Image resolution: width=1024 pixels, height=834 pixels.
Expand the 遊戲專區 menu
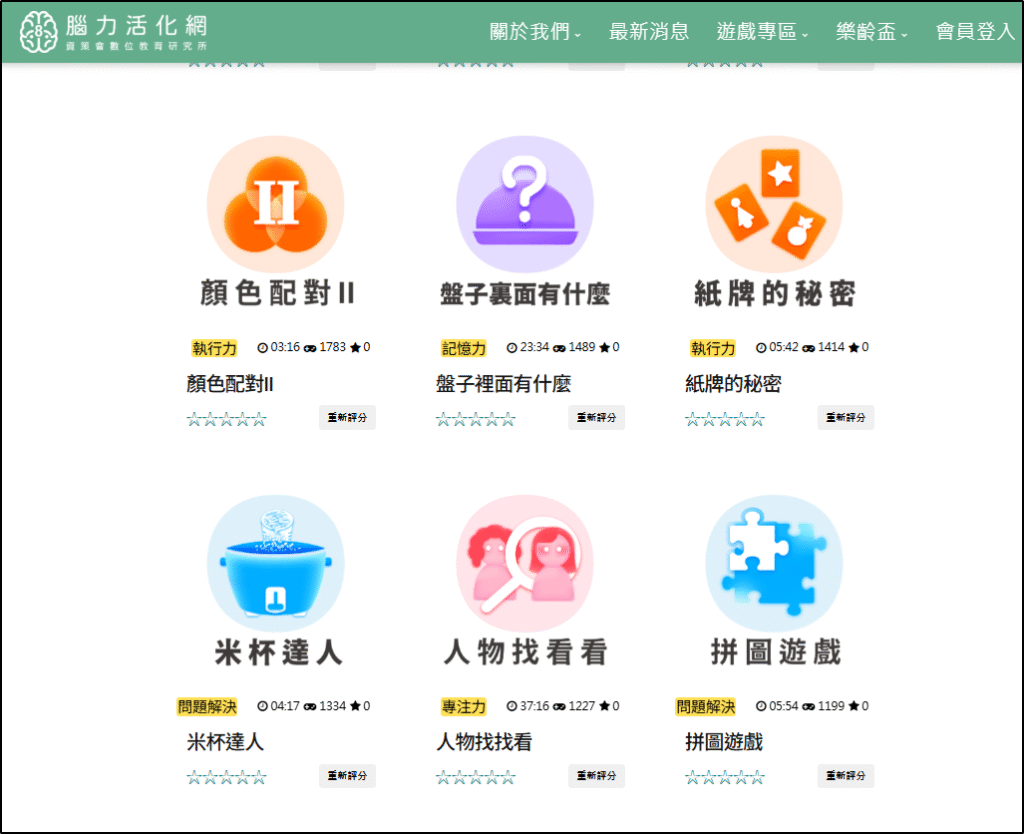click(762, 32)
